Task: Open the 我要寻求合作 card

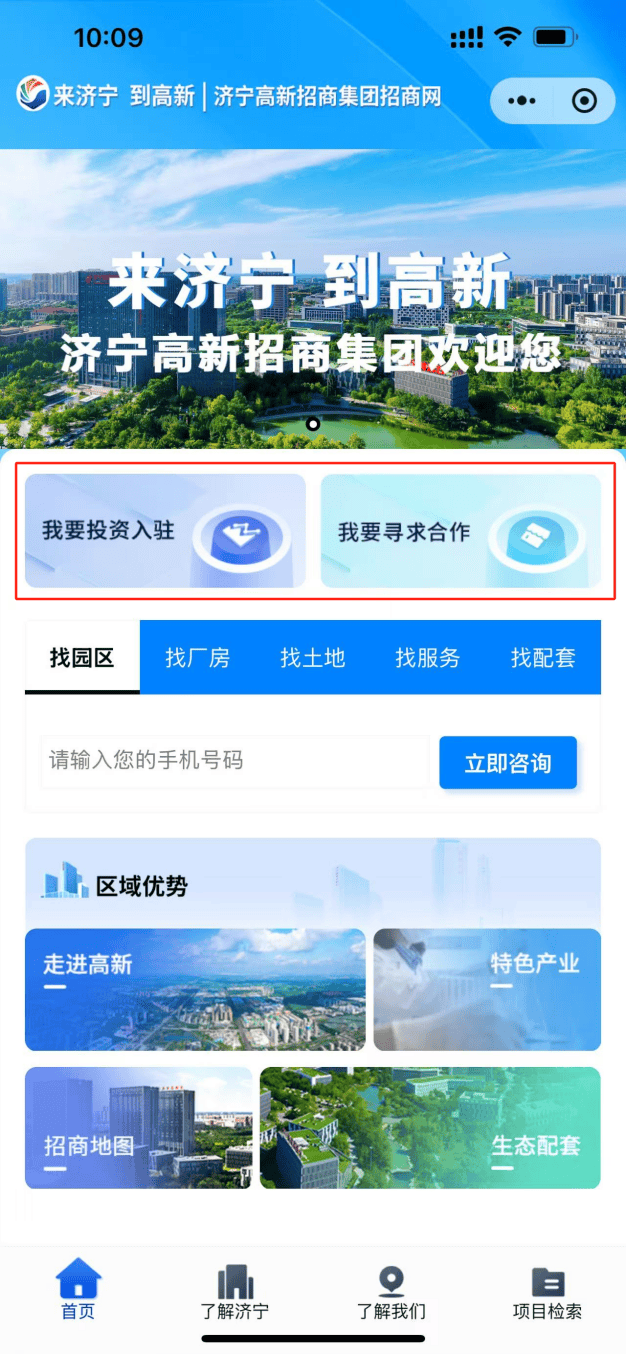Action: point(460,531)
